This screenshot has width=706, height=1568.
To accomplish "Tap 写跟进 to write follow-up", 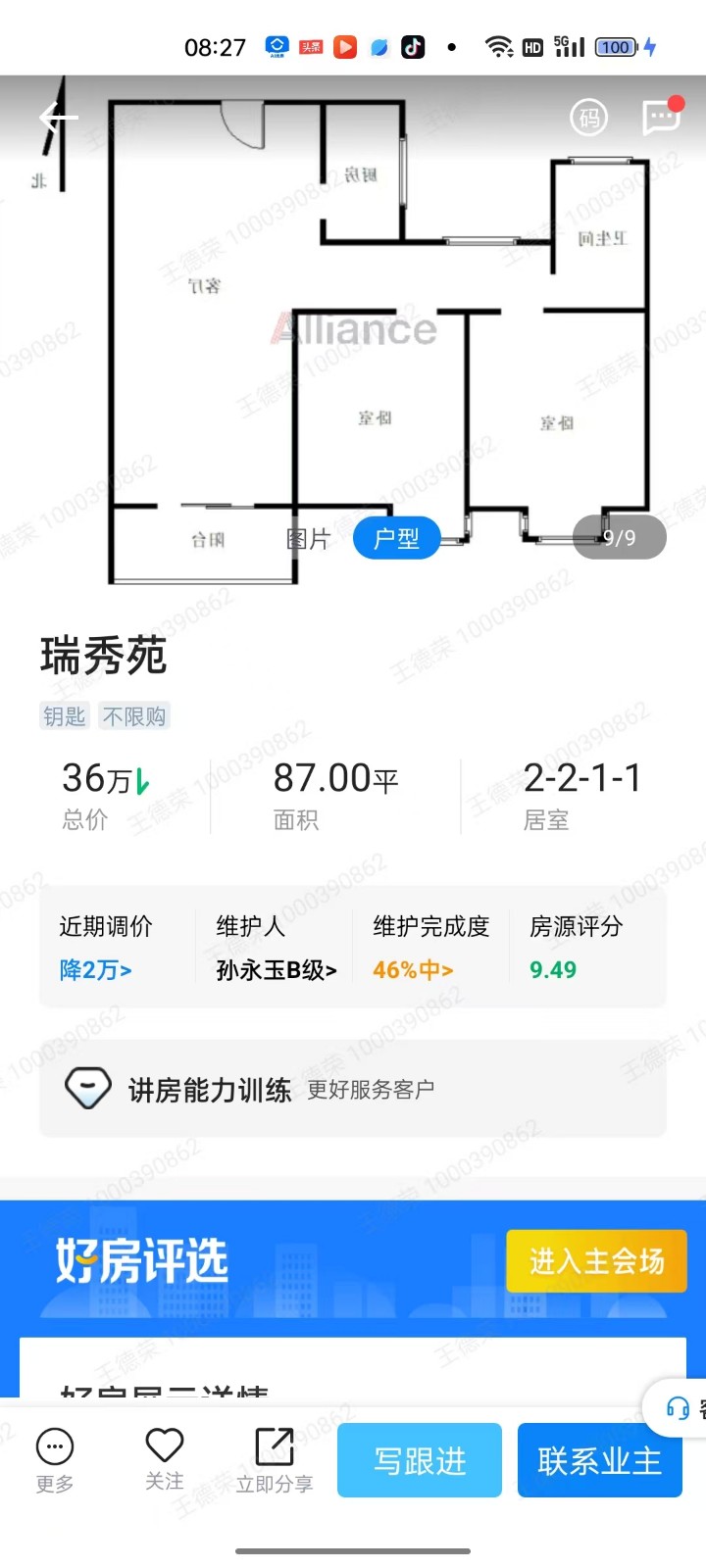I will click(420, 1460).
